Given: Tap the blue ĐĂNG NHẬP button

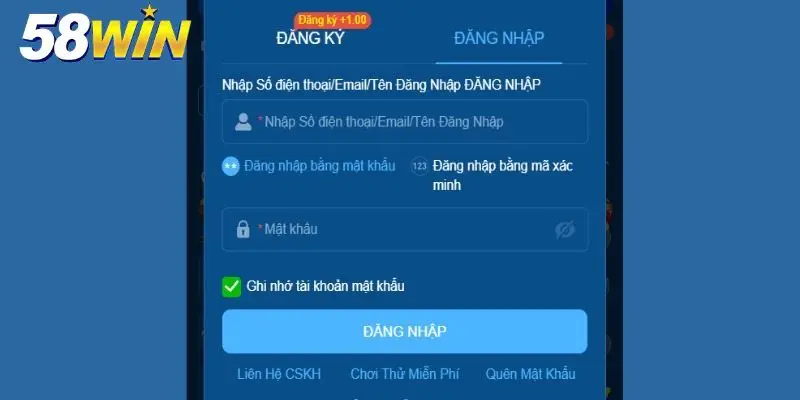Looking at the screenshot, I should [x=404, y=331].
